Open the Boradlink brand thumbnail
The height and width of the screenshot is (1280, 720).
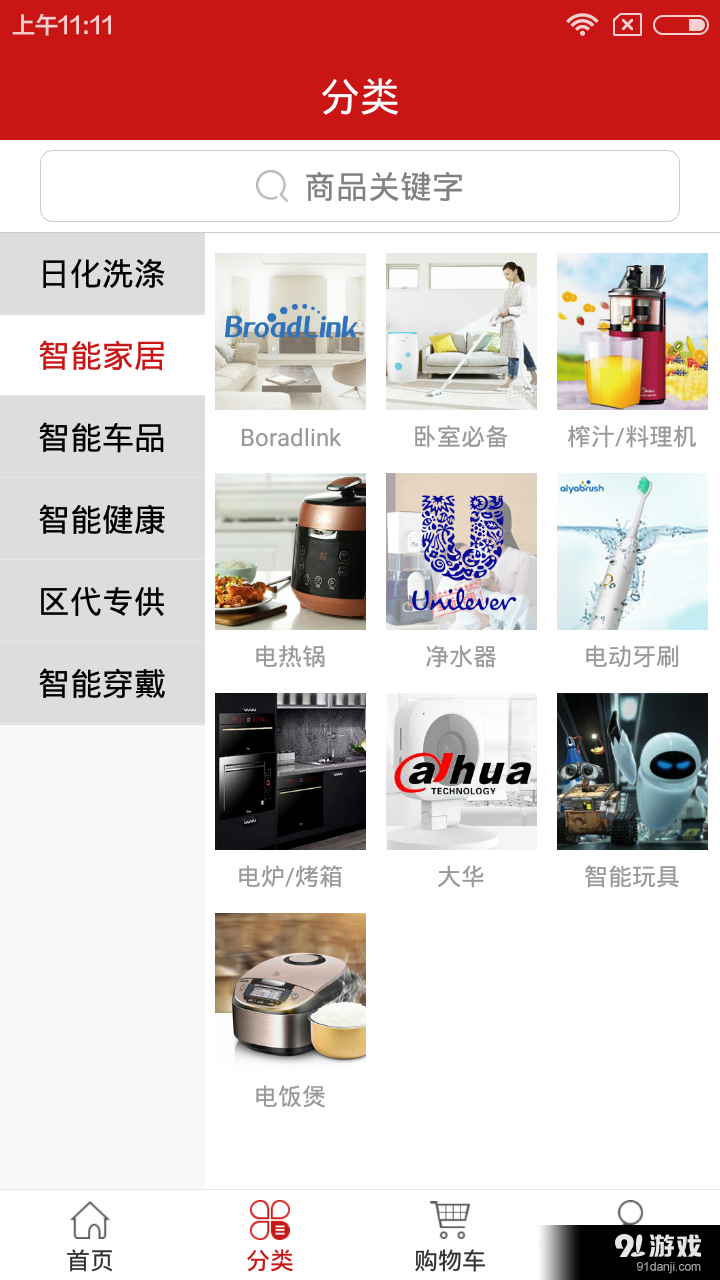[x=290, y=331]
